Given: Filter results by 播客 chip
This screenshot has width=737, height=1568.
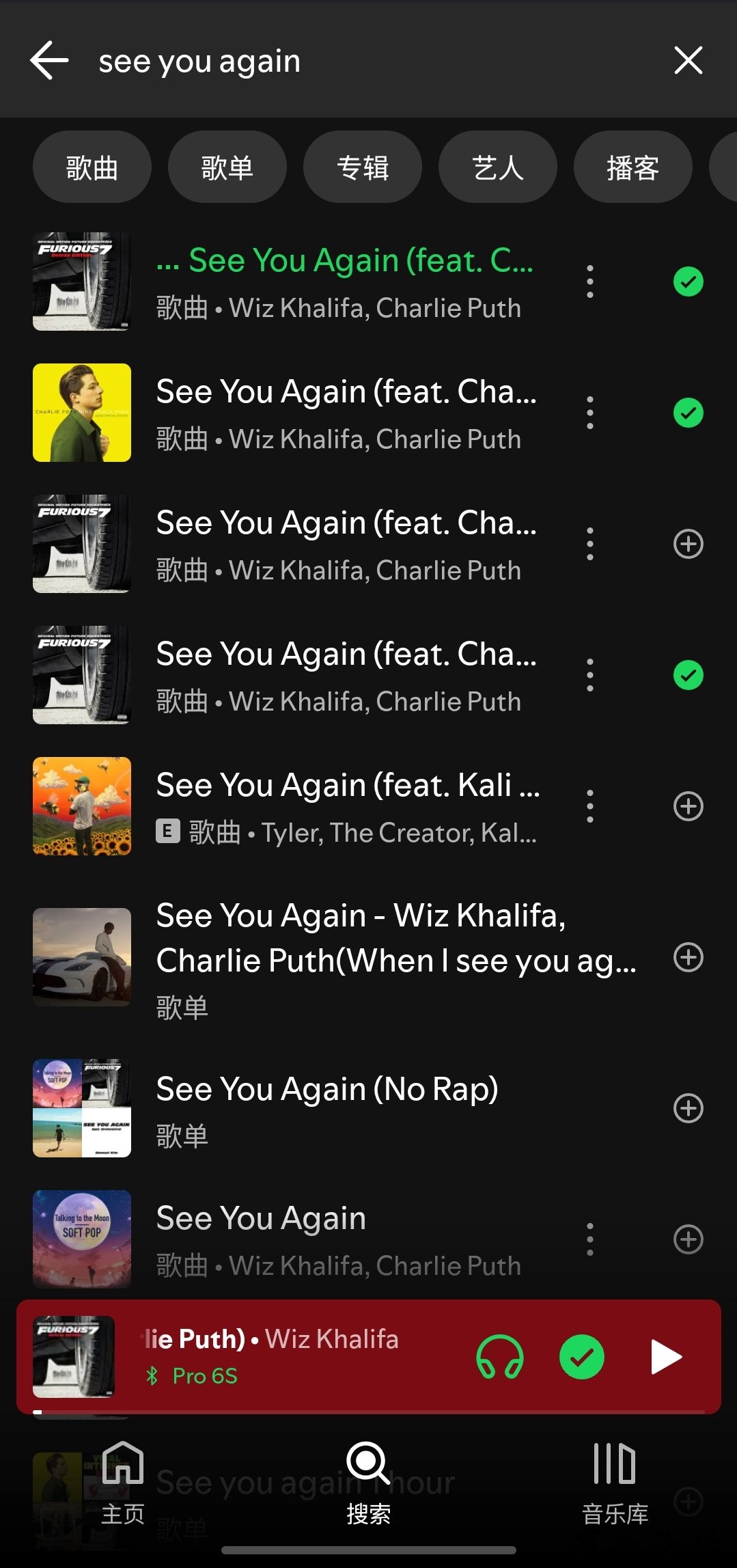Looking at the screenshot, I should coord(632,167).
